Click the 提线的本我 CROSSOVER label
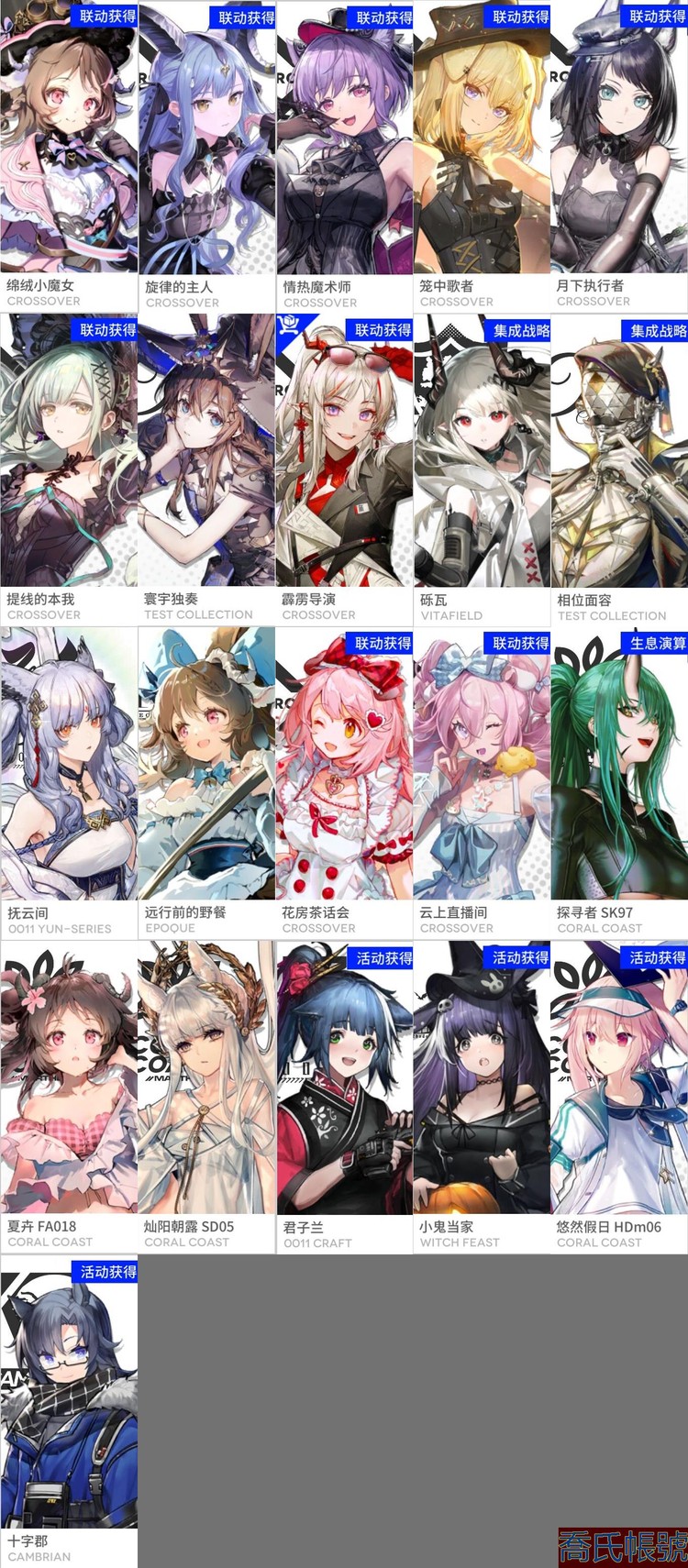 pyautogui.click(x=41, y=603)
